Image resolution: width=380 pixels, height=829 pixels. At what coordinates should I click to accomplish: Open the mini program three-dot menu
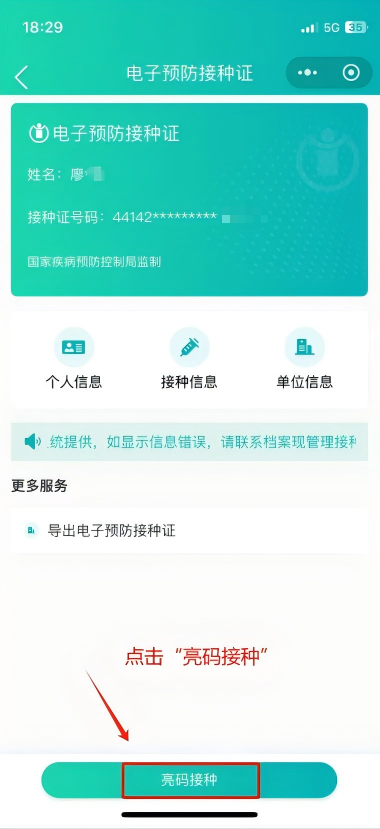(307, 73)
